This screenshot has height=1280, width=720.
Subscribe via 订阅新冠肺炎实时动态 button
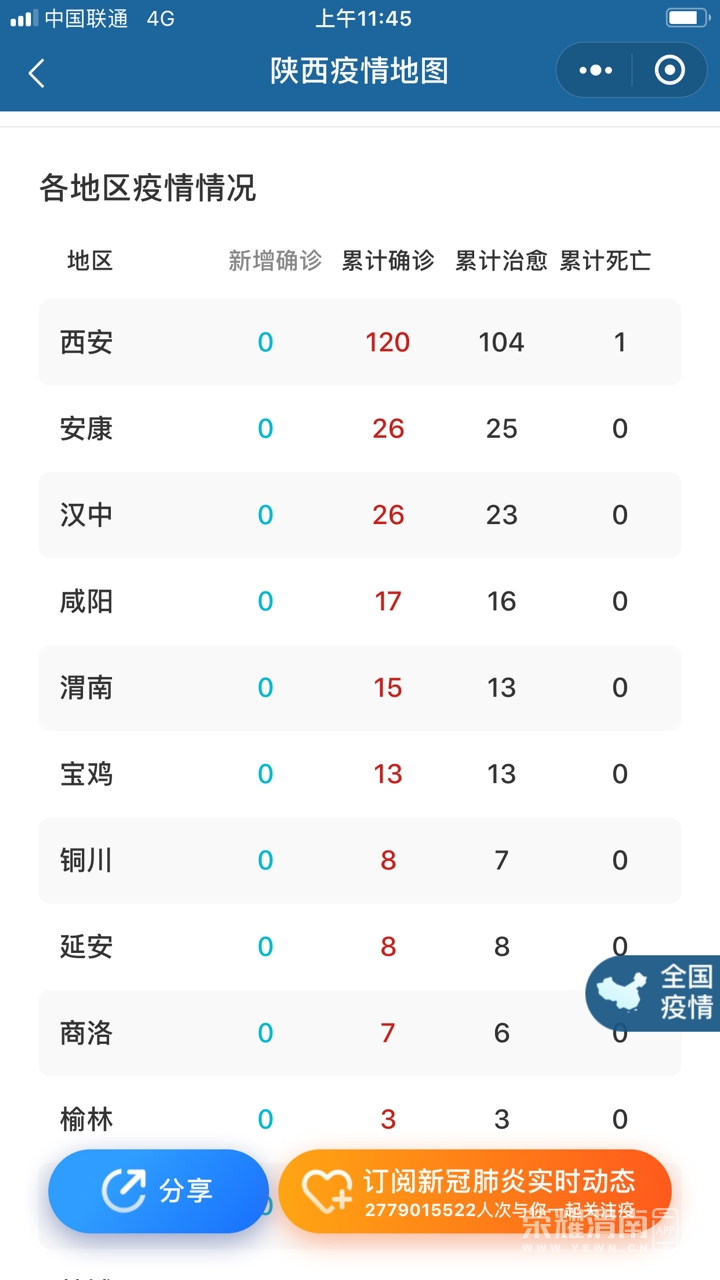click(475, 1191)
